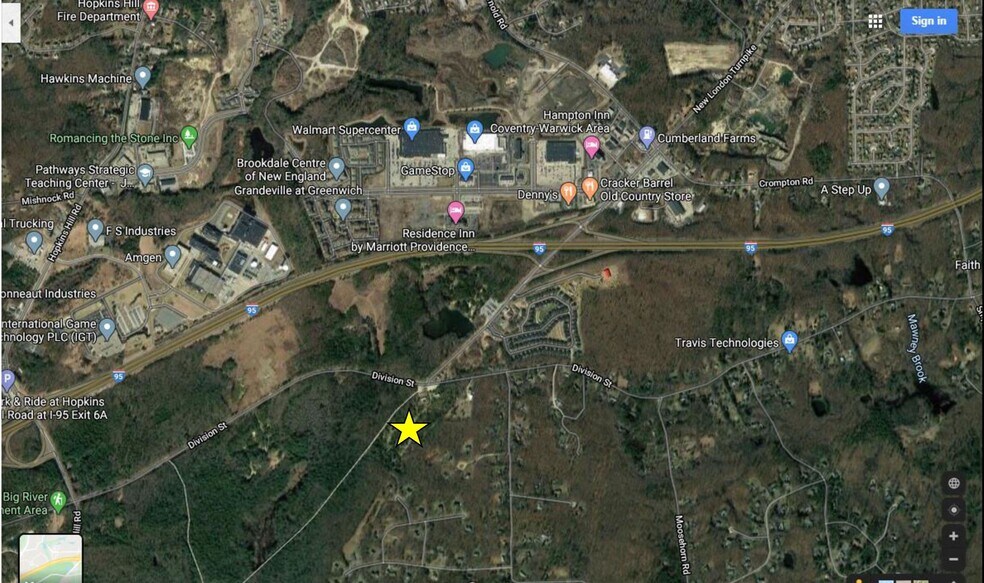Zoom in with the plus button
Screen dimensions: 984x583
tap(953, 536)
